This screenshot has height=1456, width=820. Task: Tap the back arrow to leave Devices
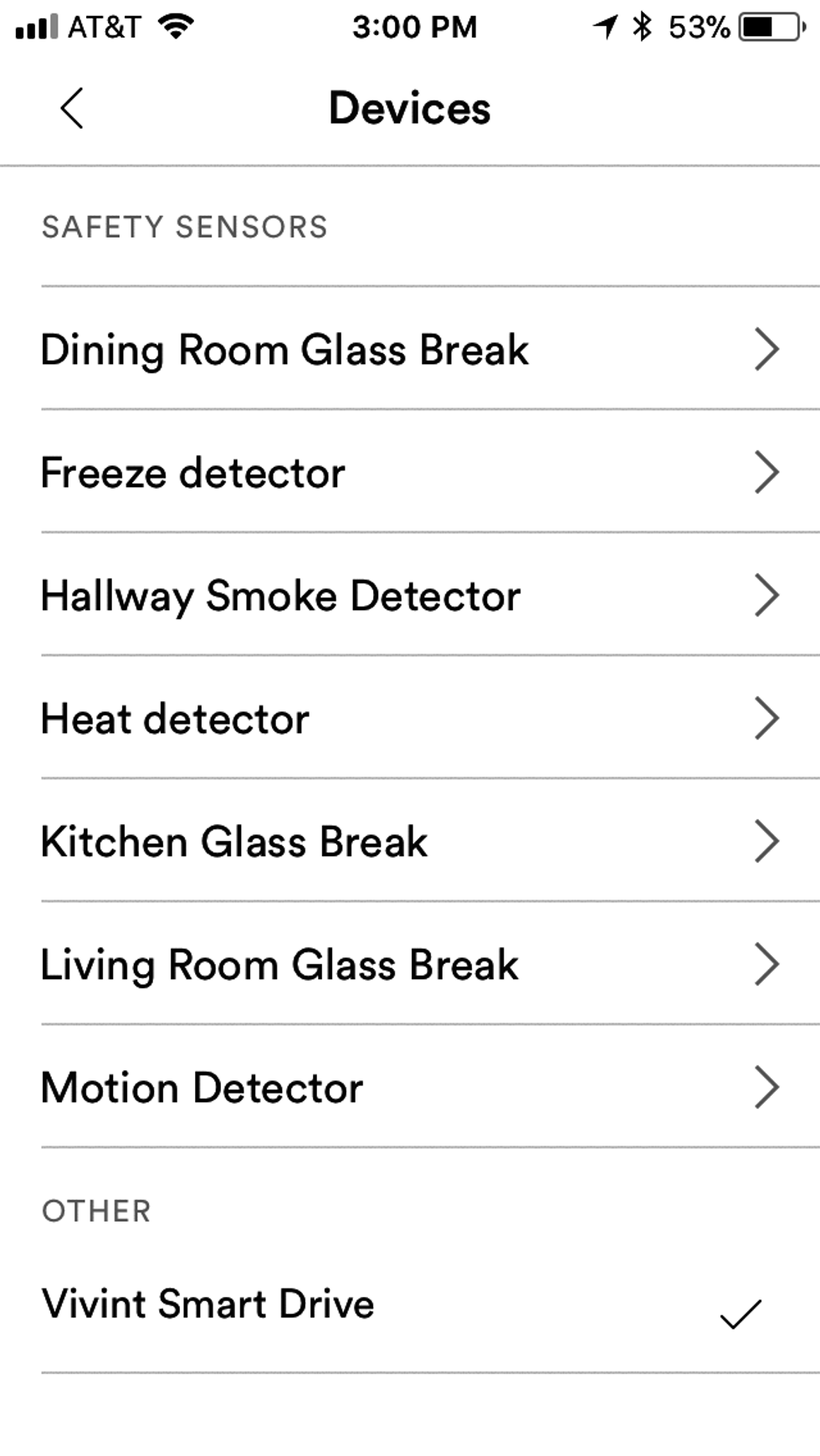71,108
